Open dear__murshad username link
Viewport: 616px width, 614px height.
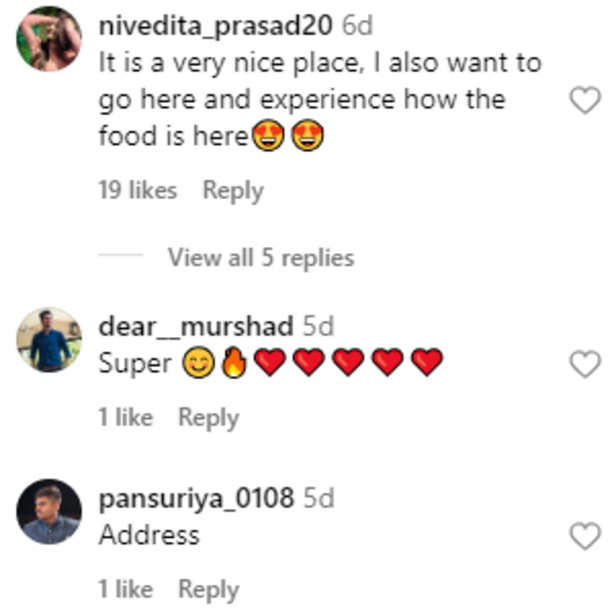pyautogui.click(x=196, y=327)
